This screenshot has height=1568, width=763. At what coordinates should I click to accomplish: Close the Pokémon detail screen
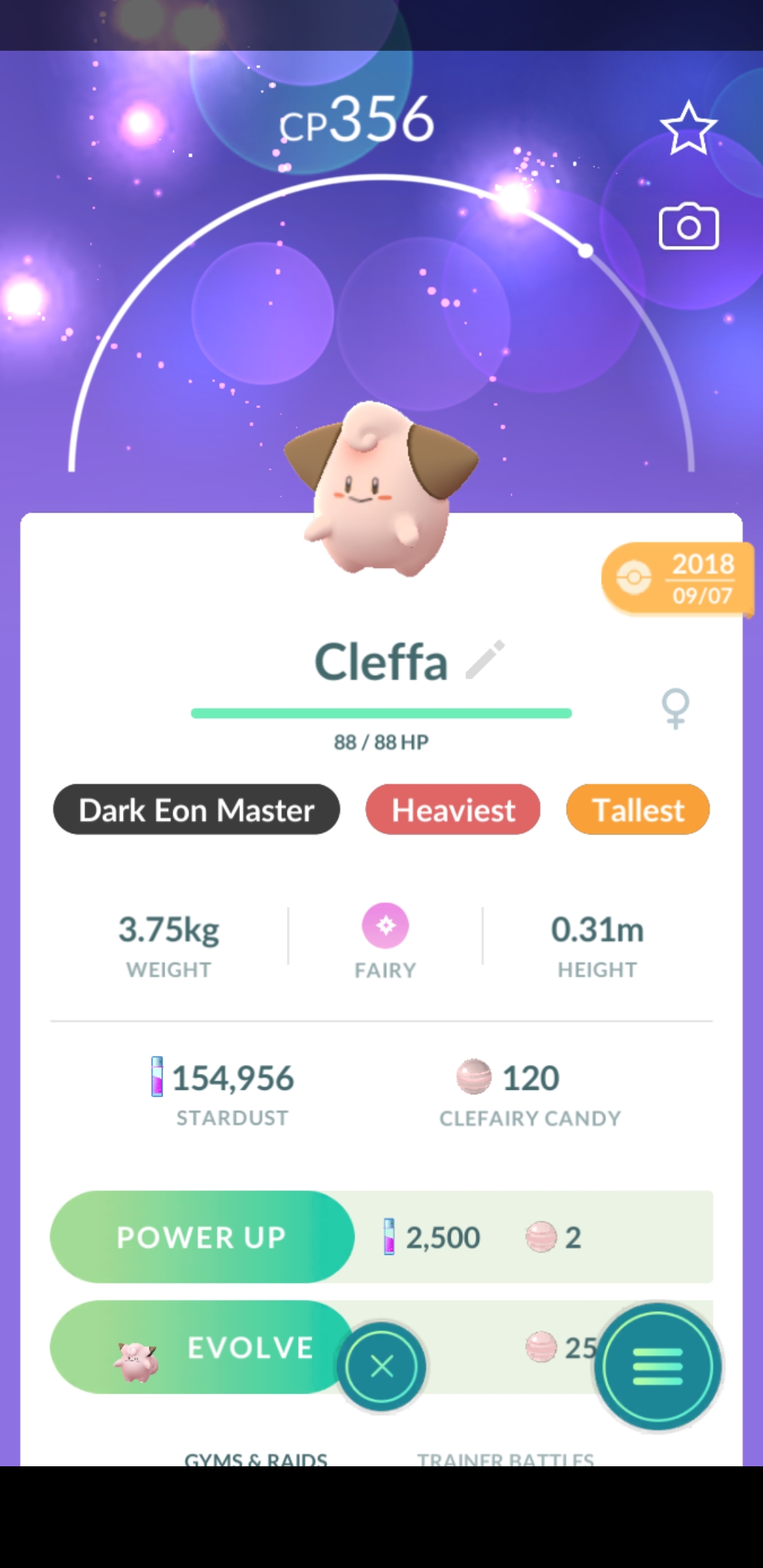click(x=381, y=1366)
